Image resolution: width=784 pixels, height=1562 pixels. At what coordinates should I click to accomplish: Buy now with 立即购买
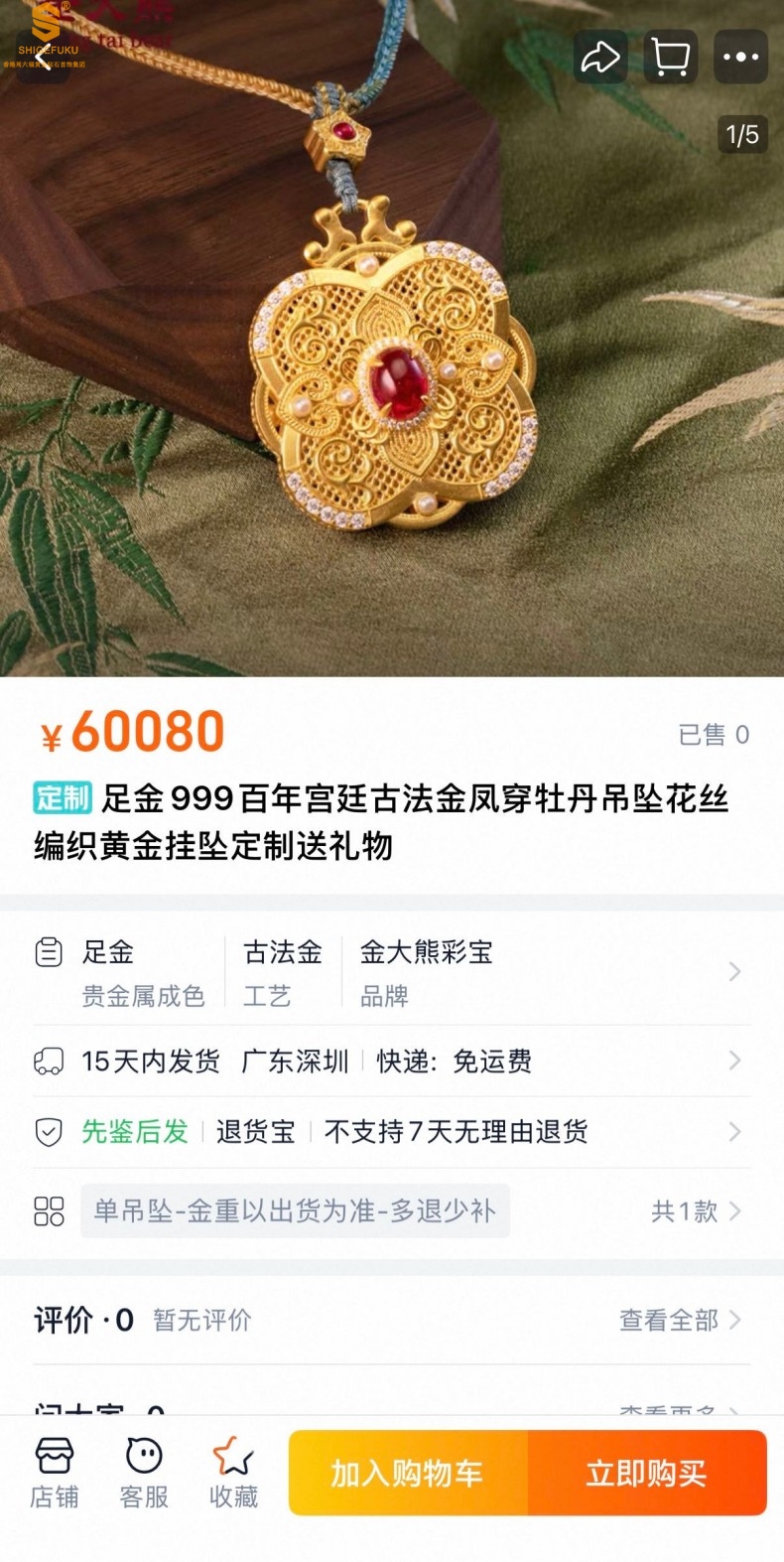647,1473
